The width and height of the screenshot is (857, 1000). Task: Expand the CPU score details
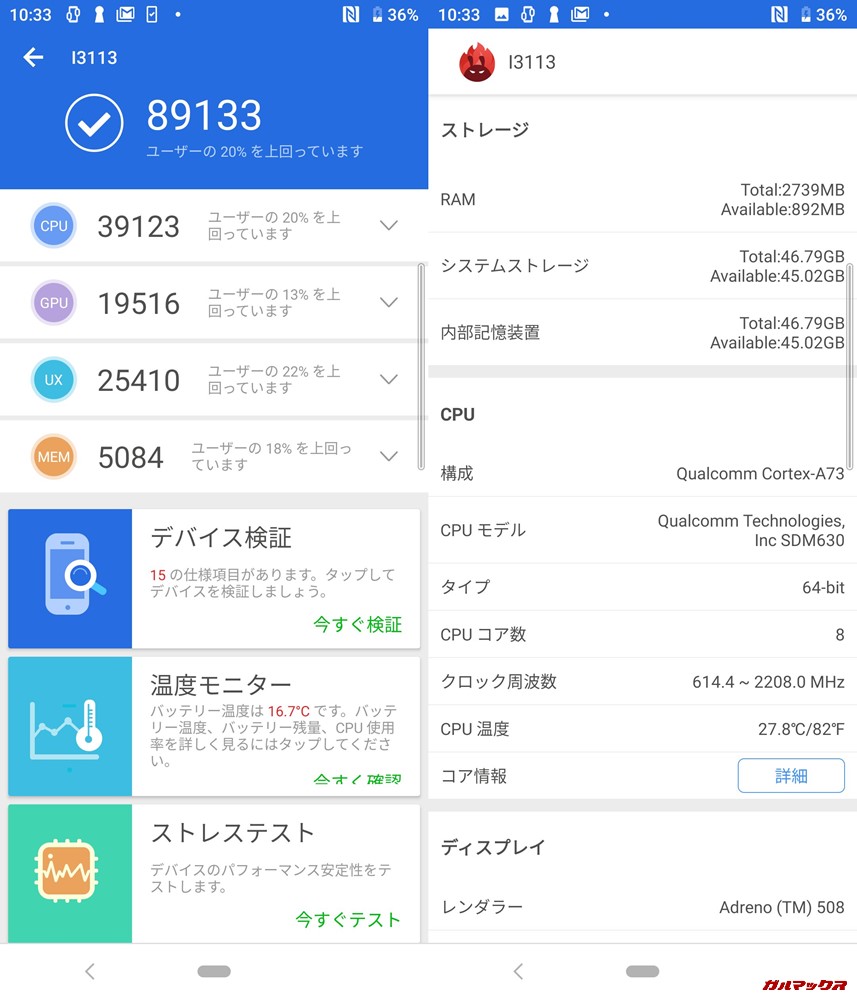click(388, 226)
